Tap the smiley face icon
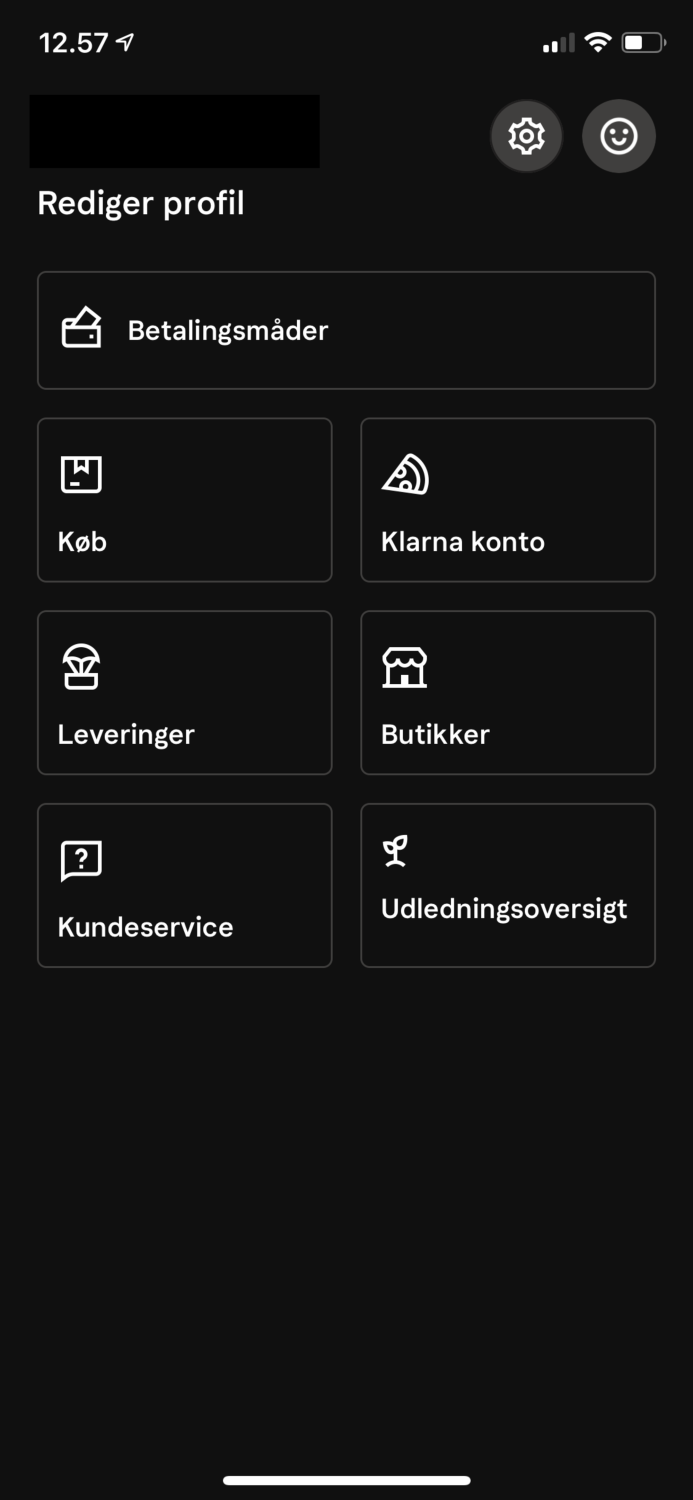This screenshot has width=693, height=1500. [x=619, y=136]
